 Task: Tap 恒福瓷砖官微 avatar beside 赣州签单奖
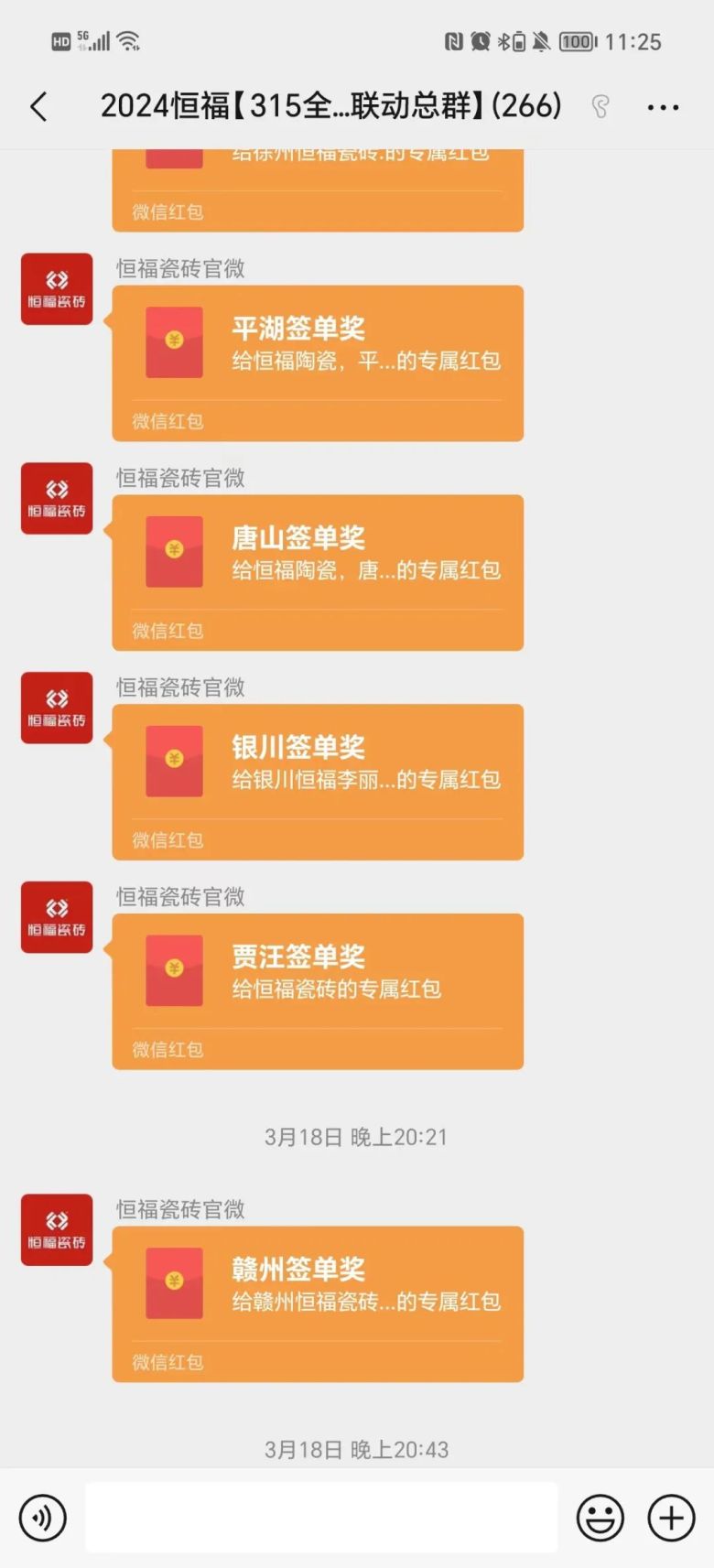point(57,1229)
